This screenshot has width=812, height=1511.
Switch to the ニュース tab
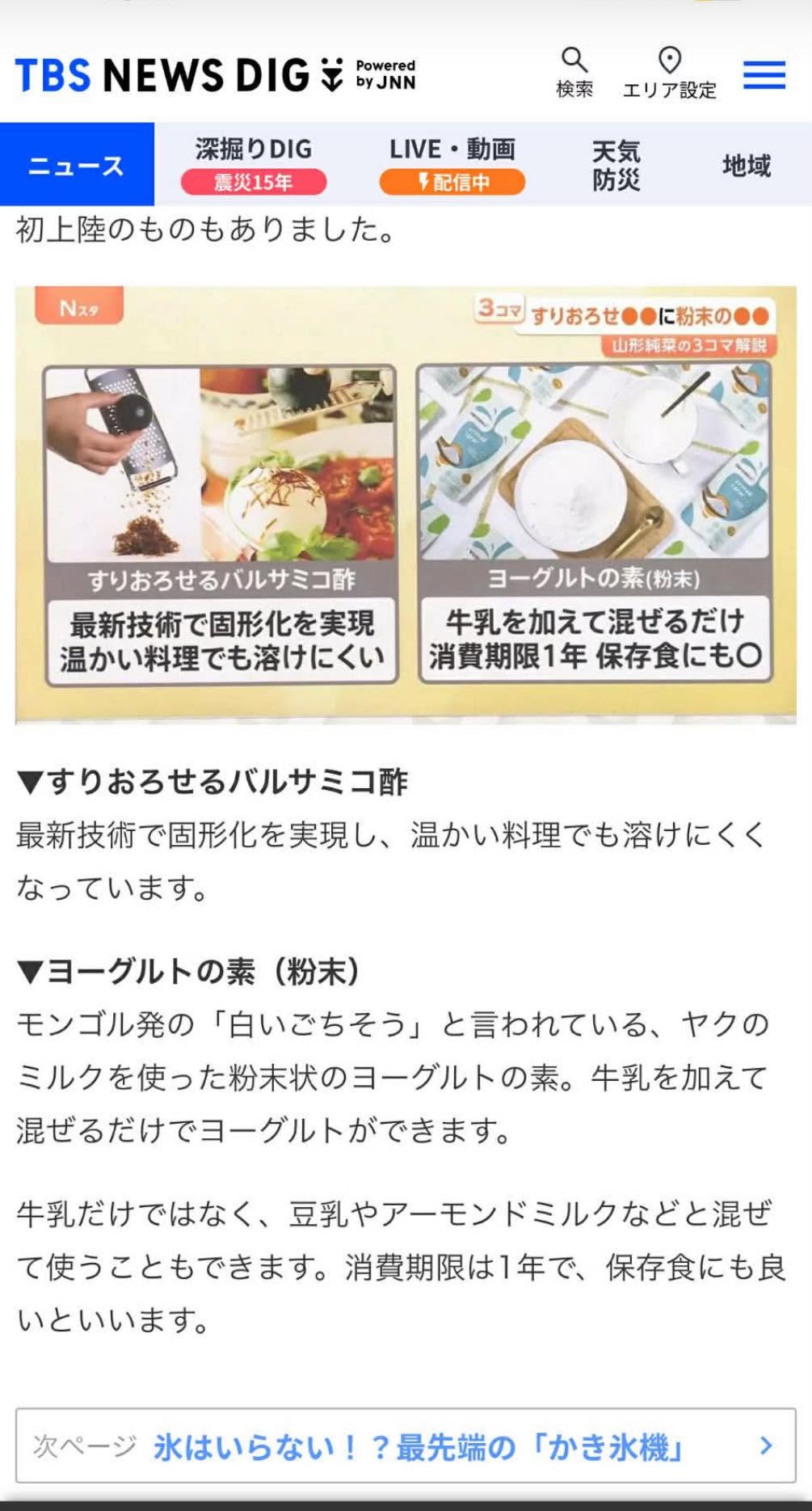[77, 165]
